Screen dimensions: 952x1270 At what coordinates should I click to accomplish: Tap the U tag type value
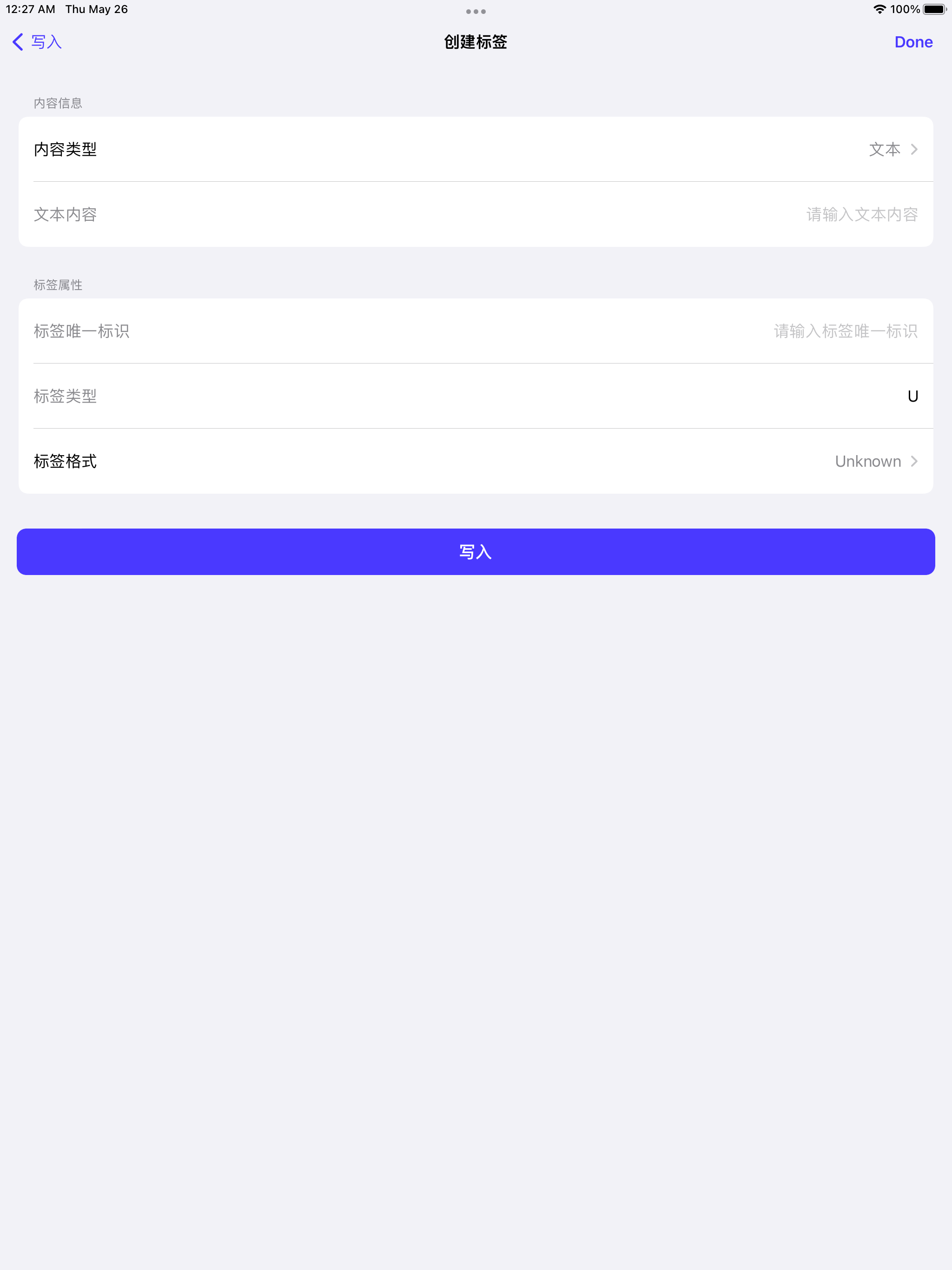(x=912, y=396)
